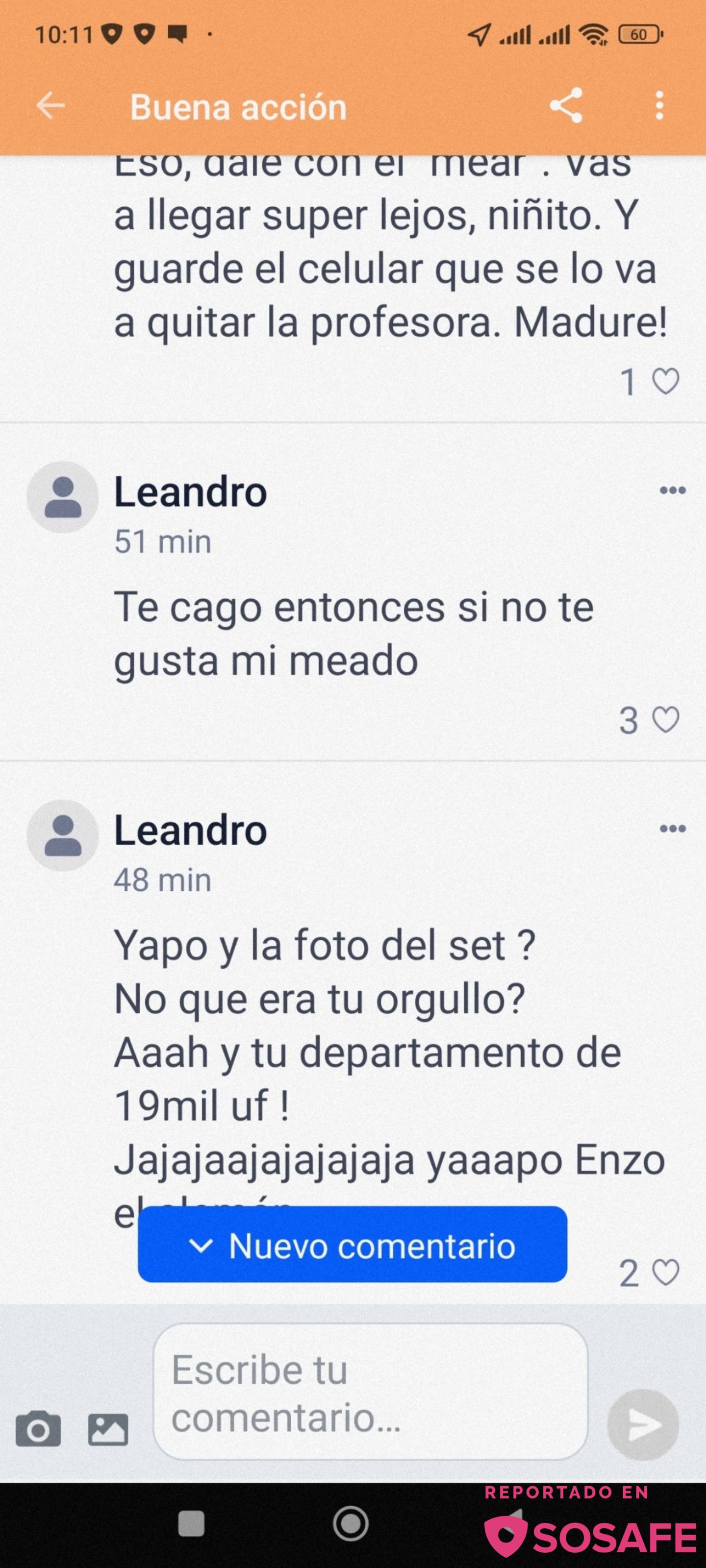706x1568 pixels.
Task: Open the camera to attach a photo
Action: pos(38,1429)
